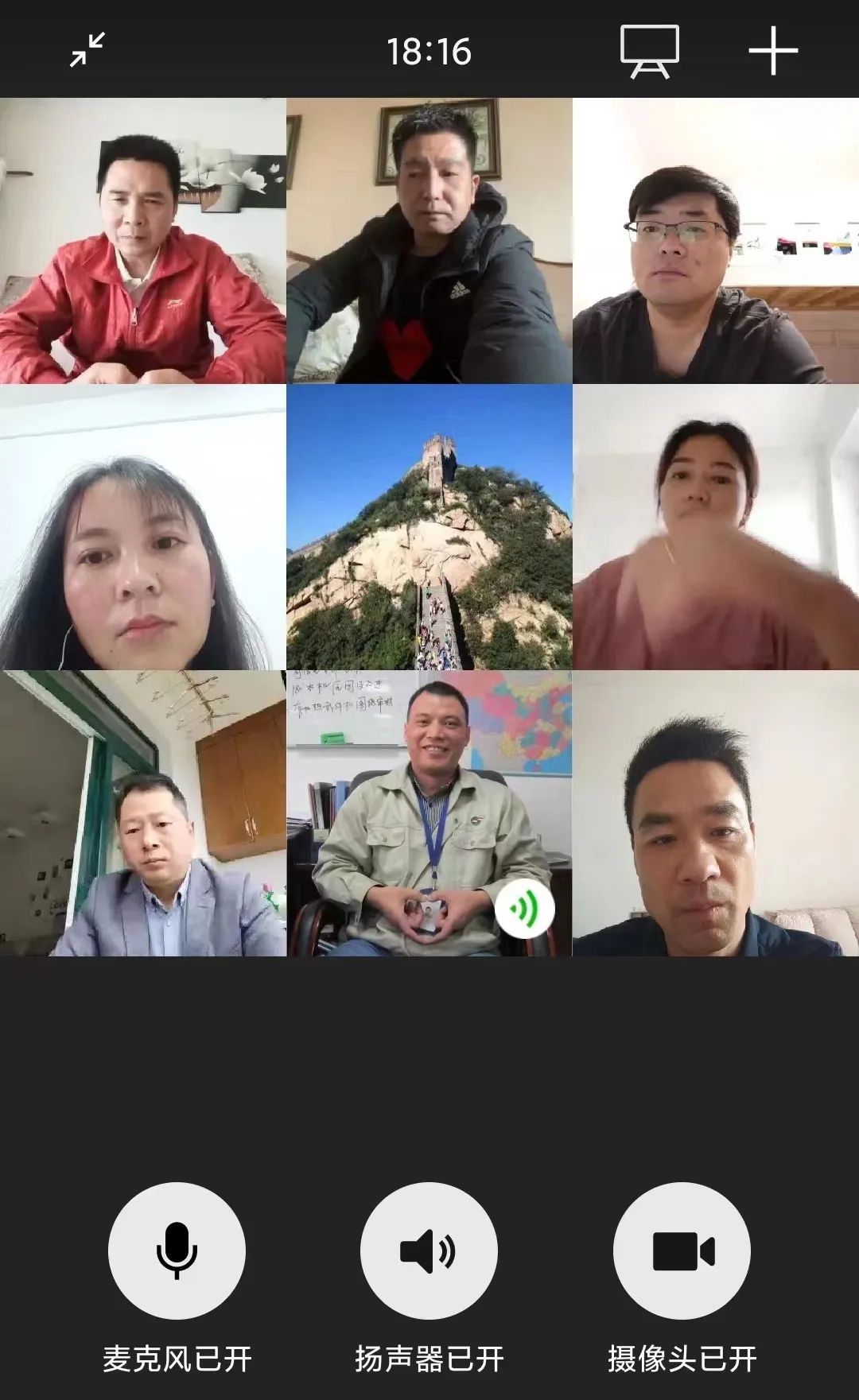Enlarge the gray-blazer participant's video tile
This screenshot has width=859, height=1400.
click(x=143, y=813)
